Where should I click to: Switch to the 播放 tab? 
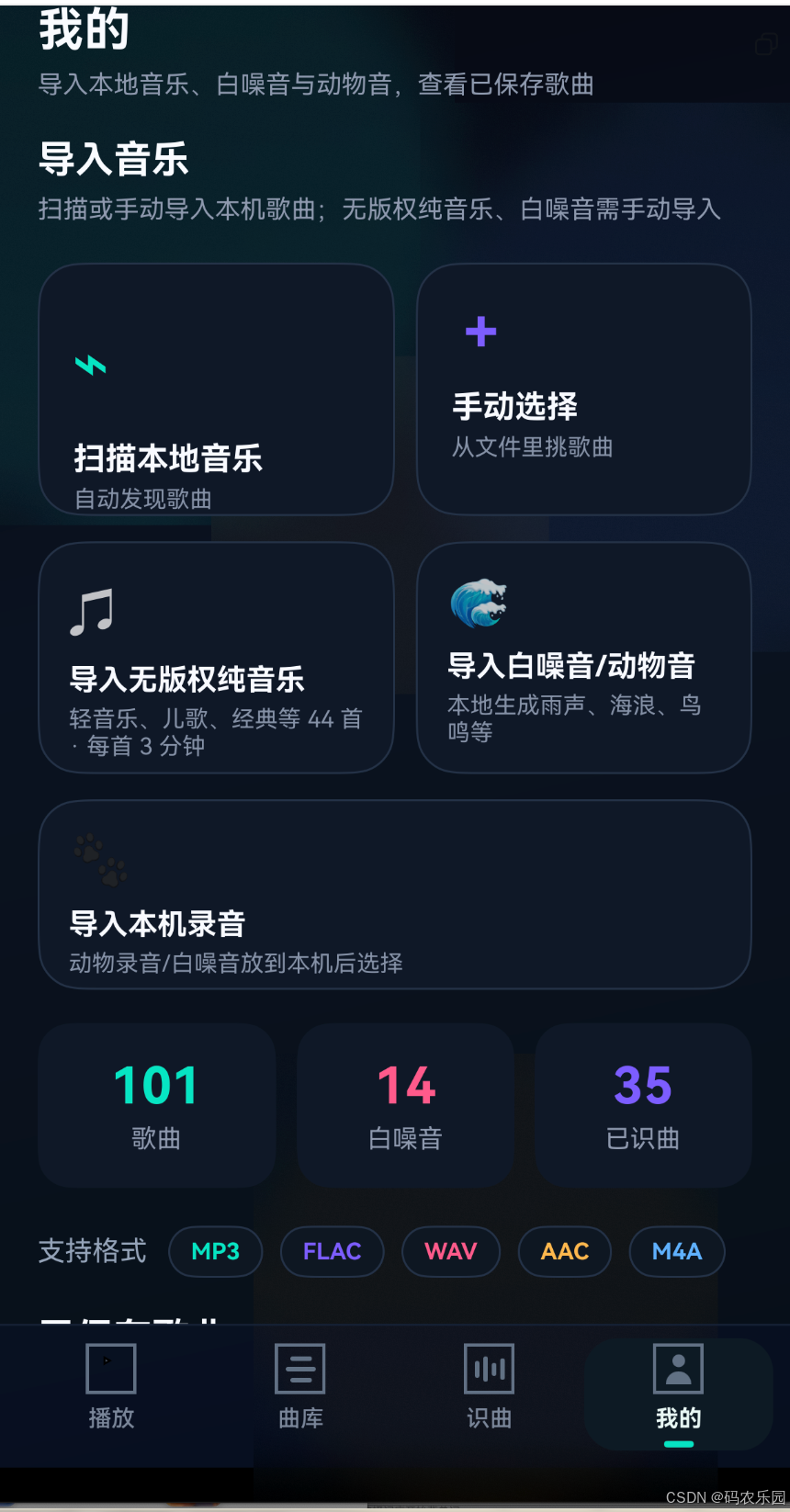111,1388
